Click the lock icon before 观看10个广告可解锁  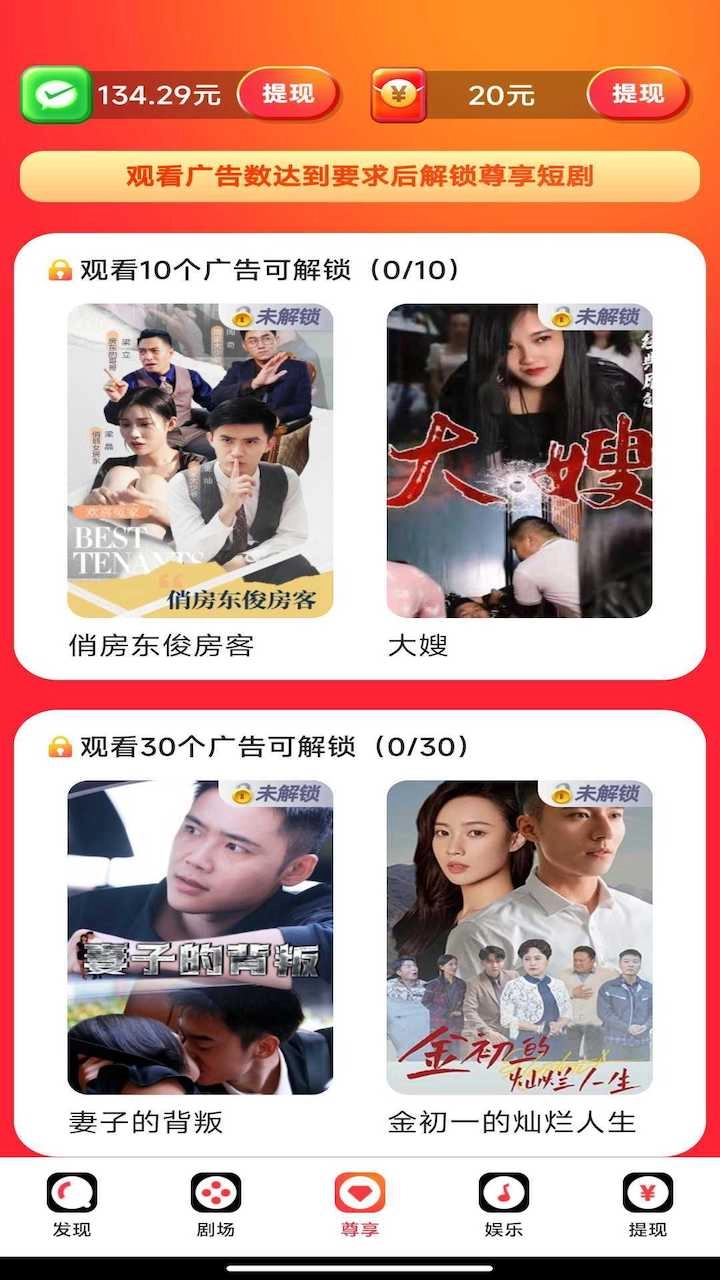58,268
